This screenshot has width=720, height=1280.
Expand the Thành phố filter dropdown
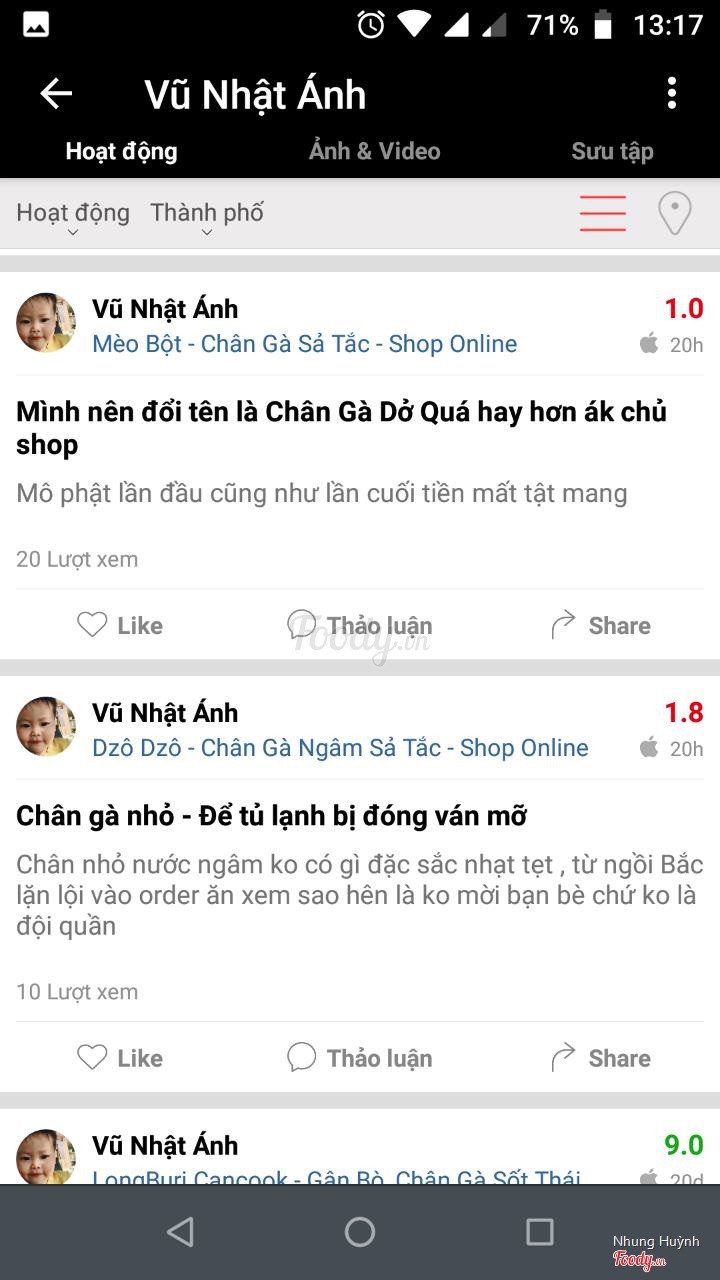(207, 214)
